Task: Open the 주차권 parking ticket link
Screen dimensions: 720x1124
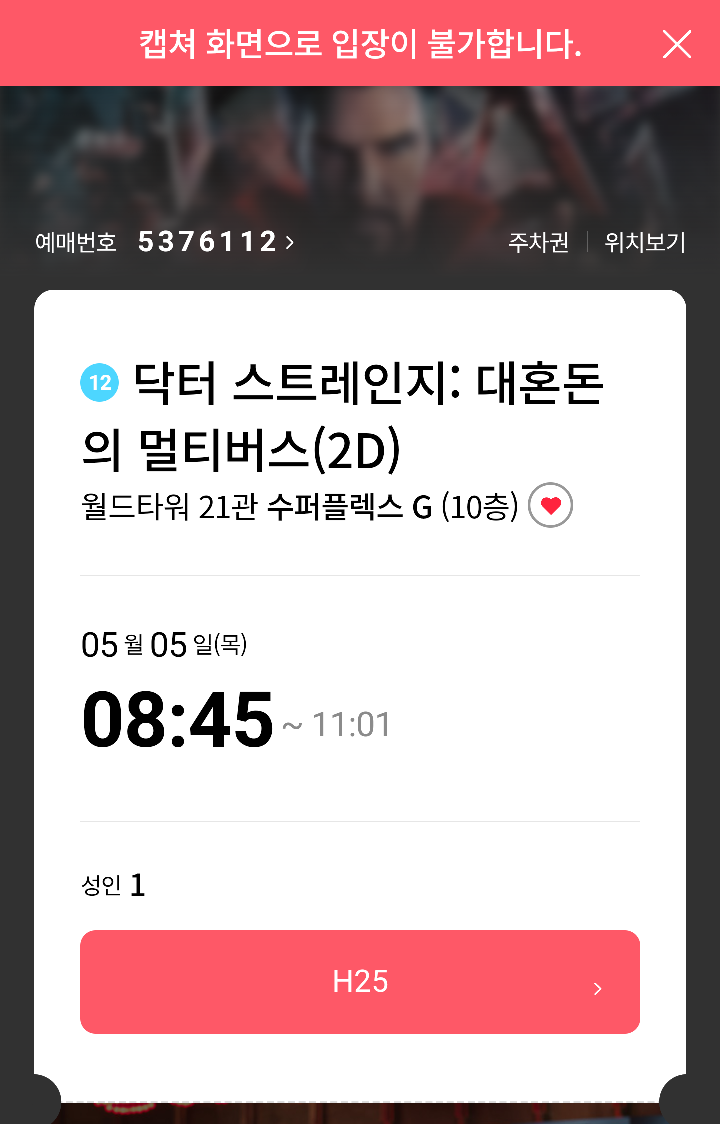Action: pos(538,242)
